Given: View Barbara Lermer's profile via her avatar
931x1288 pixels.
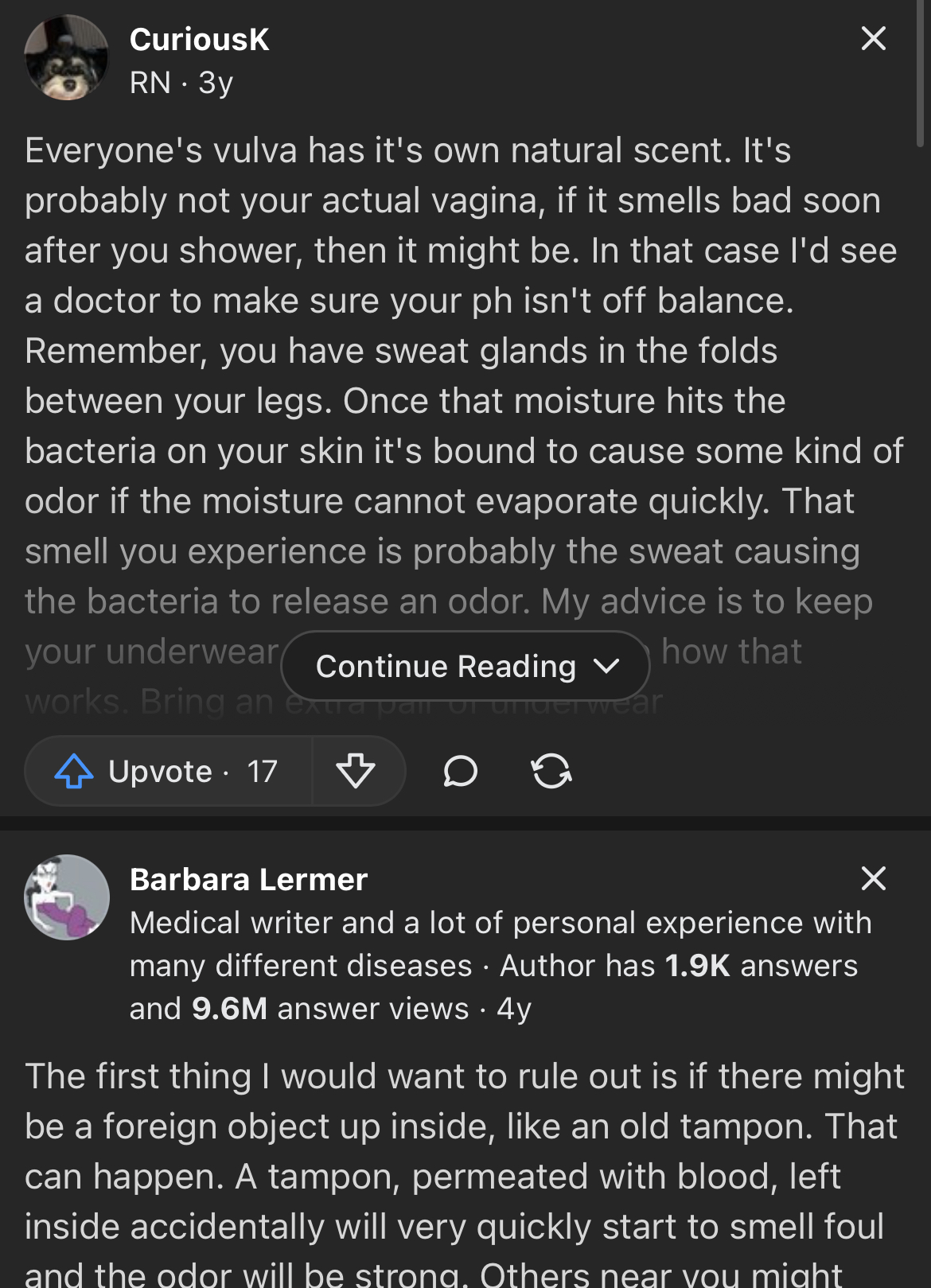Looking at the screenshot, I should click(x=67, y=897).
